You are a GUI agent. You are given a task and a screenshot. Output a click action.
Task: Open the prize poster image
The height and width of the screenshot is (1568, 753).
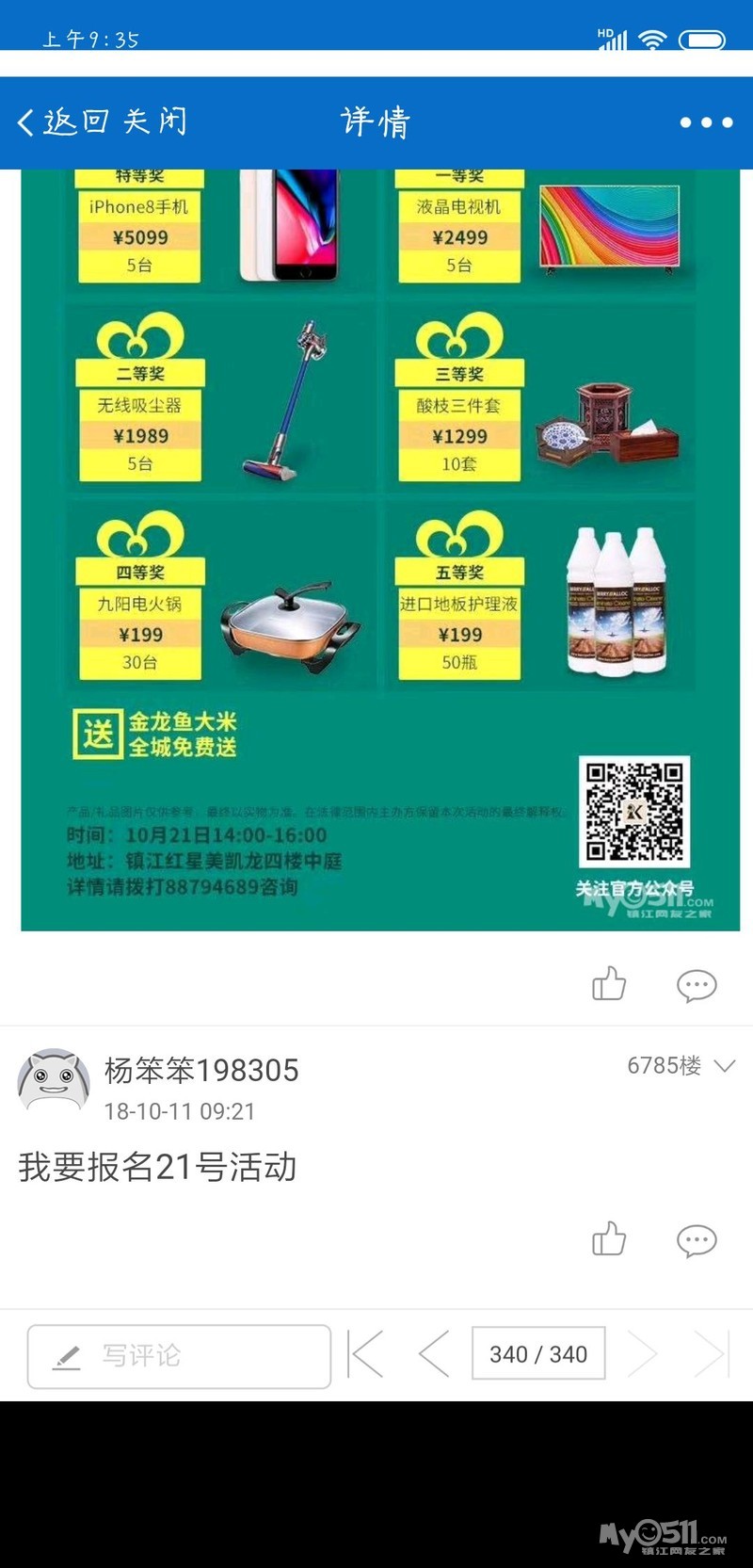[380, 549]
